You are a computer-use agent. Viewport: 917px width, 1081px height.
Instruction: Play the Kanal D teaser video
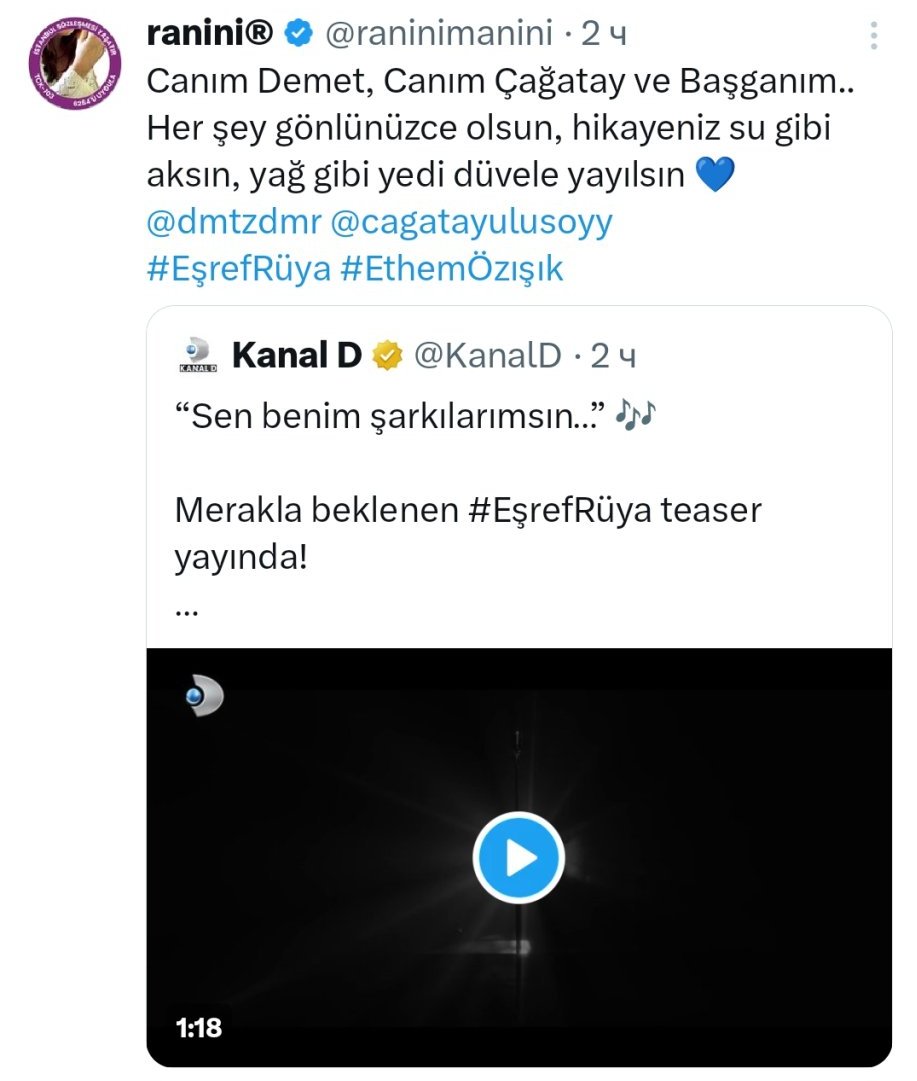(x=519, y=857)
